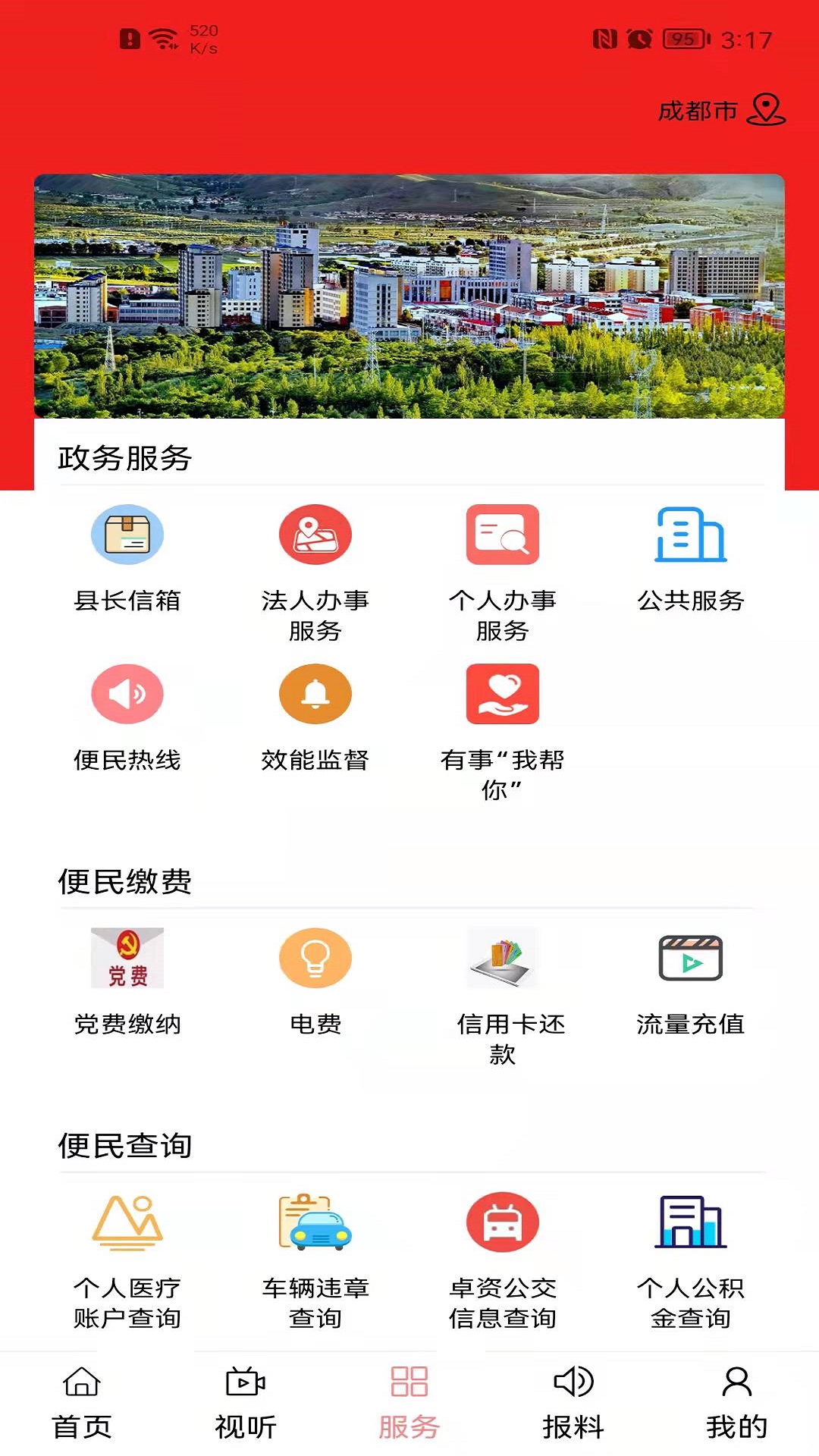Check vehicle violations via 车辆违章查询

coord(315,1222)
